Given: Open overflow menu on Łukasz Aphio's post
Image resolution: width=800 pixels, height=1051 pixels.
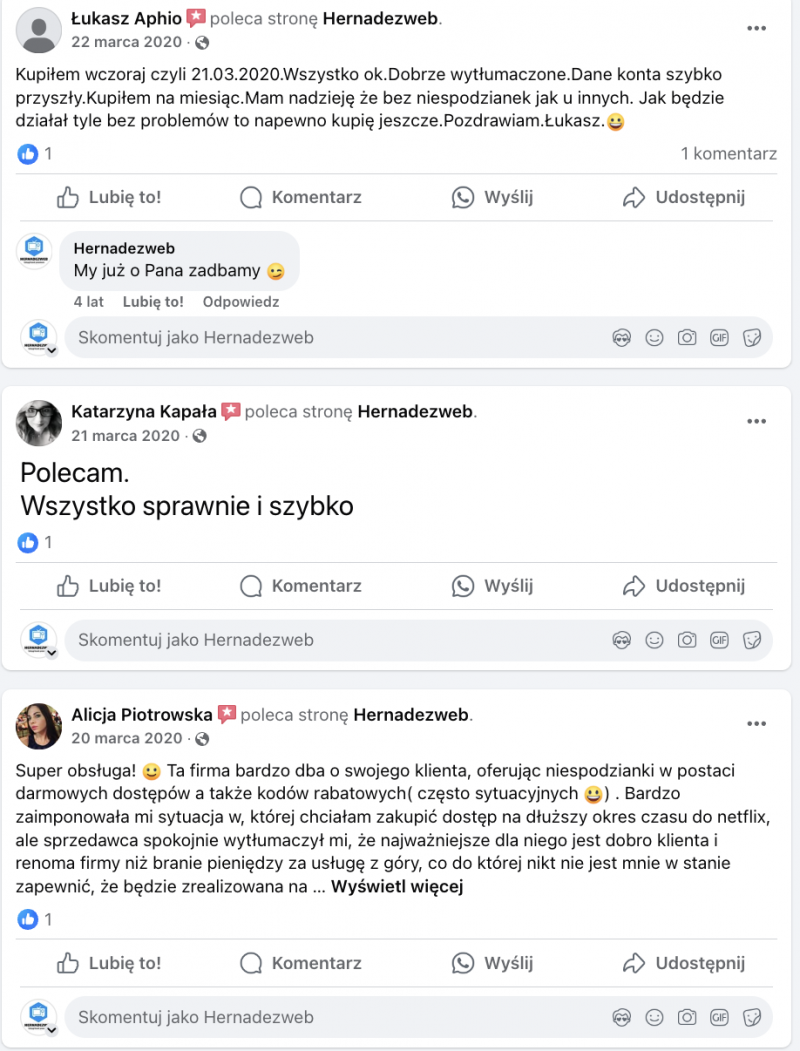Looking at the screenshot, I should [x=757, y=28].
